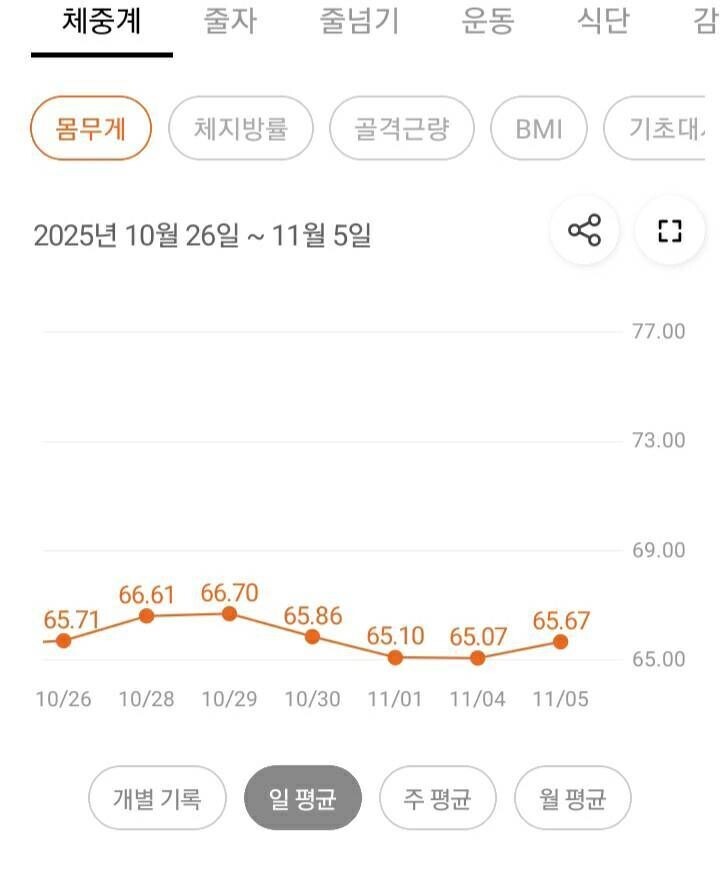Select the 몸무게 filter button
The width and height of the screenshot is (720, 873).
91,128
